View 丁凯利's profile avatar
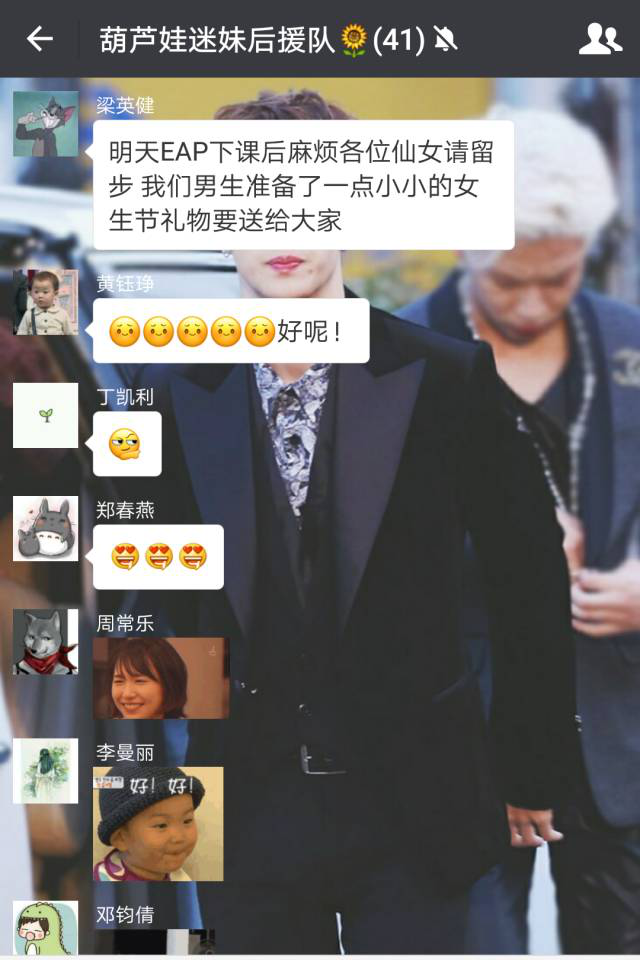 coord(45,415)
